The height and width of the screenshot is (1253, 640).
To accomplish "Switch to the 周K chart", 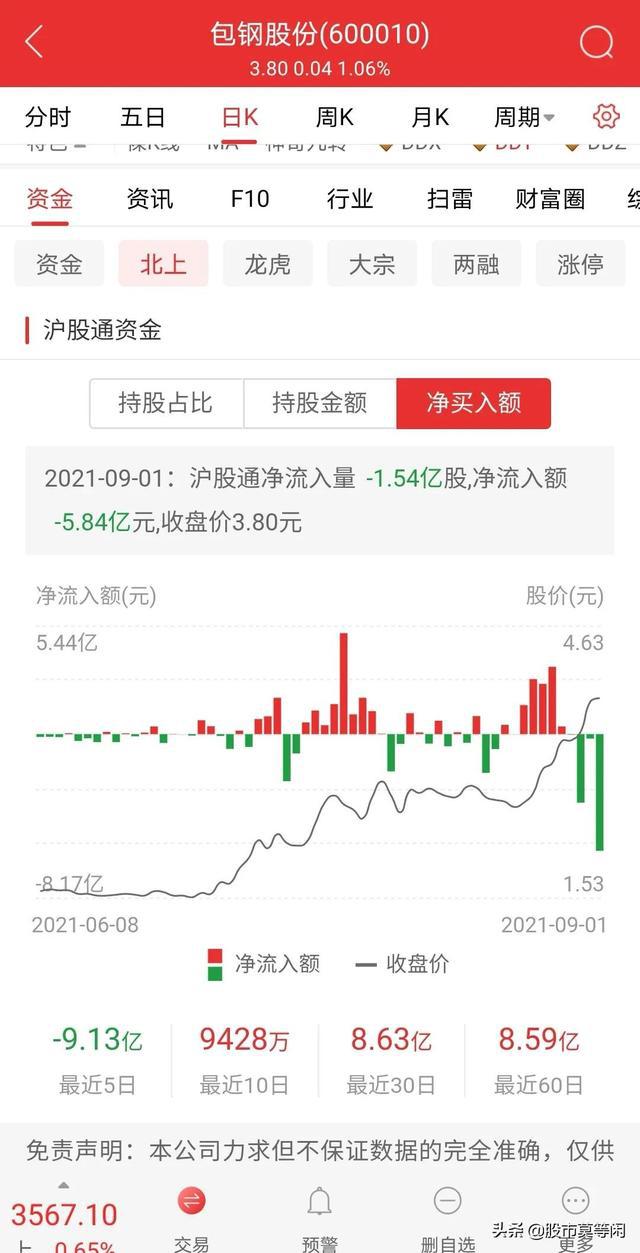I will (335, 117).
